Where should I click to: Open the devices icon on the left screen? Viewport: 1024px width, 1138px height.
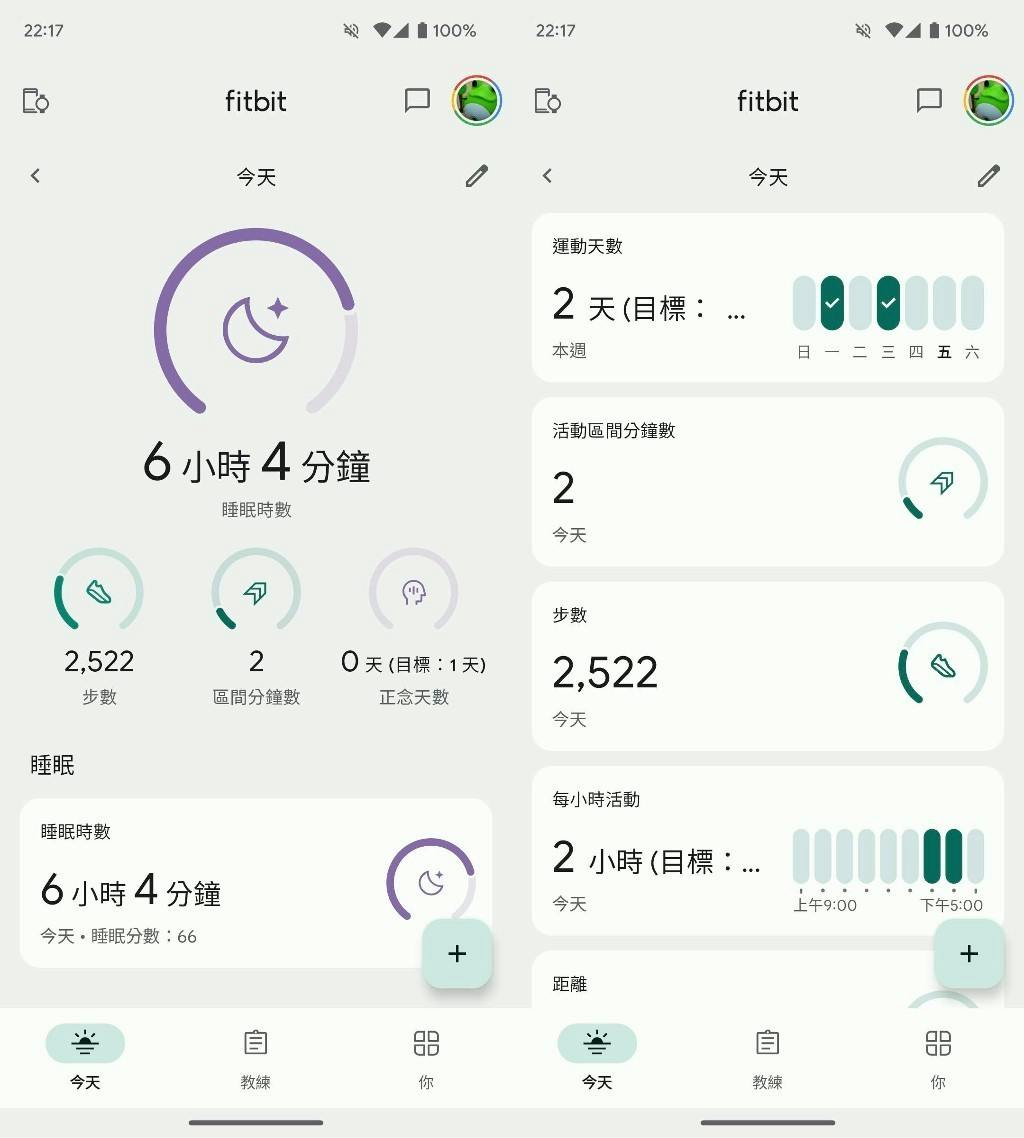36,101
